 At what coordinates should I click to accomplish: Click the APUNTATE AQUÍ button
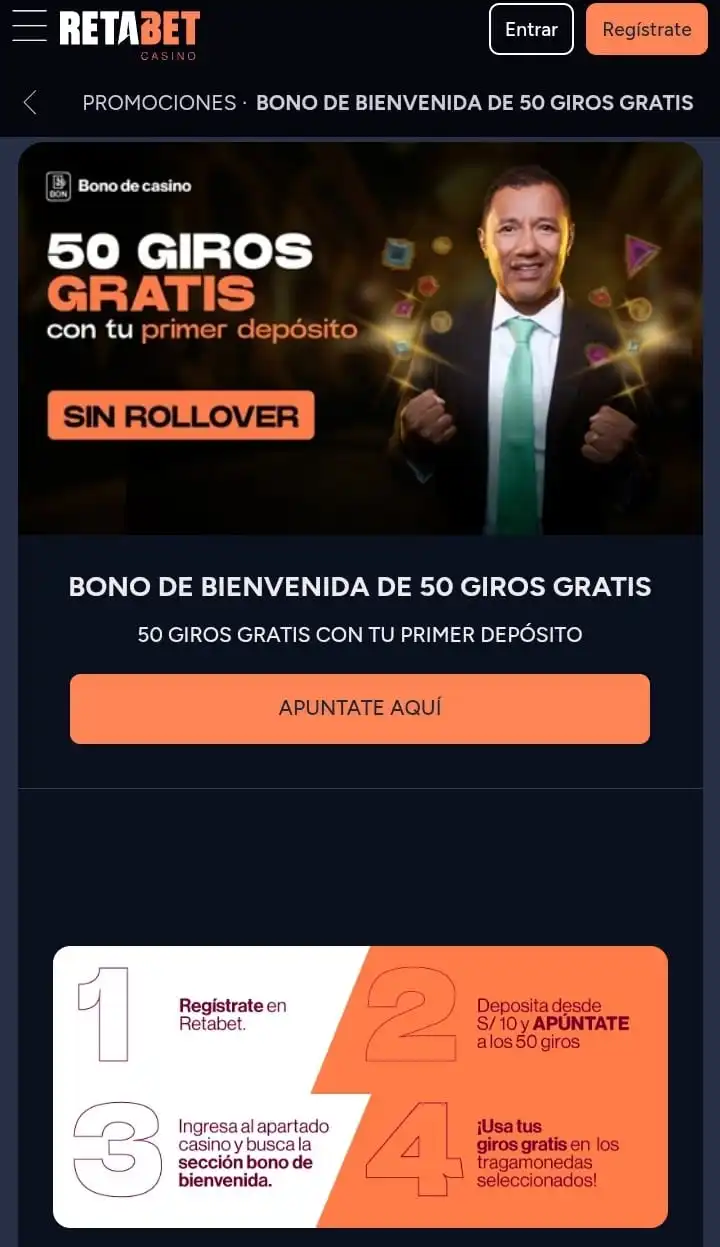point(360,708)
